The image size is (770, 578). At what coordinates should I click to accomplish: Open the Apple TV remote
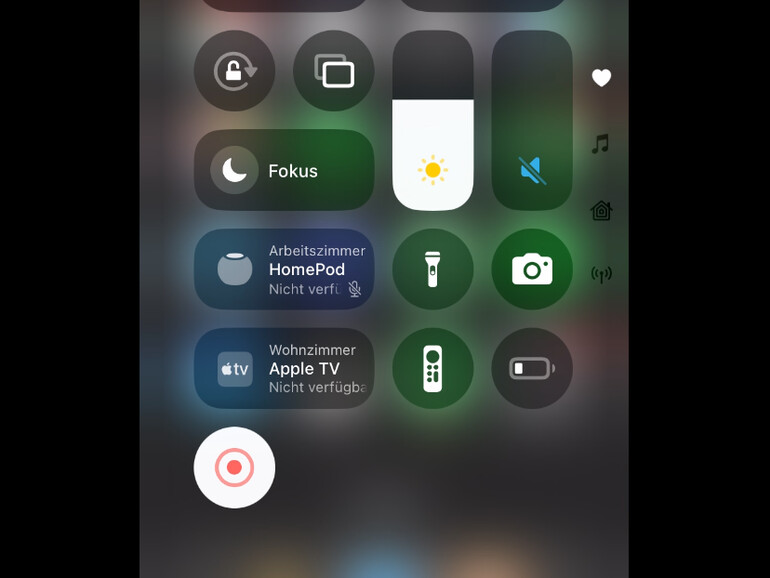pos(432,368)
